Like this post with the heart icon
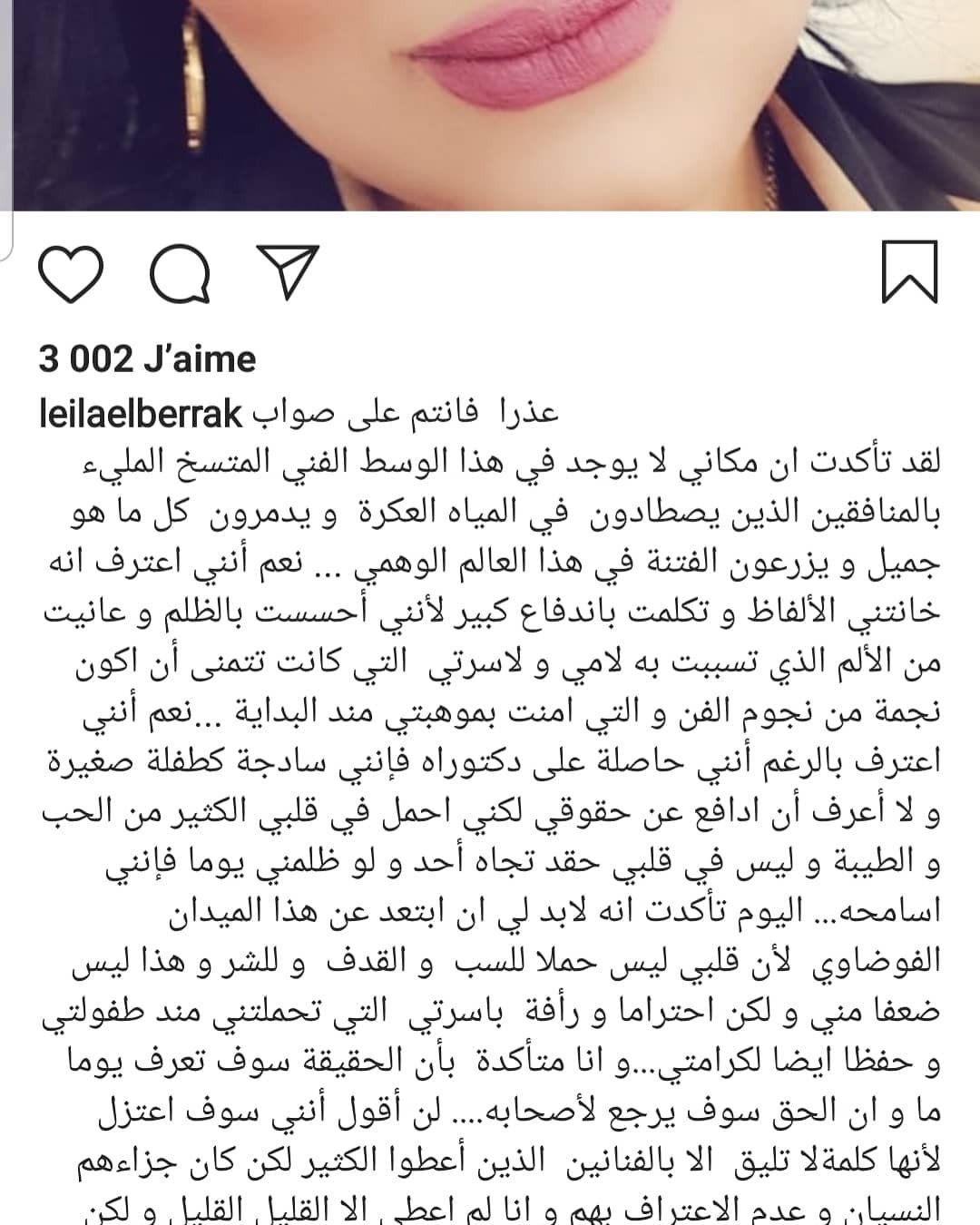 (73, 273)
